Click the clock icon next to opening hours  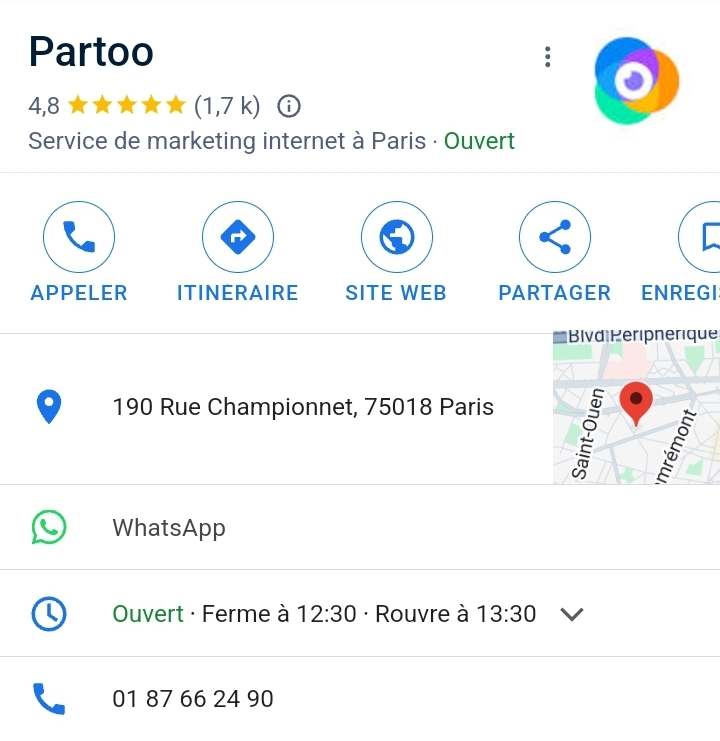pyautogui.click(x=49, y=613)
